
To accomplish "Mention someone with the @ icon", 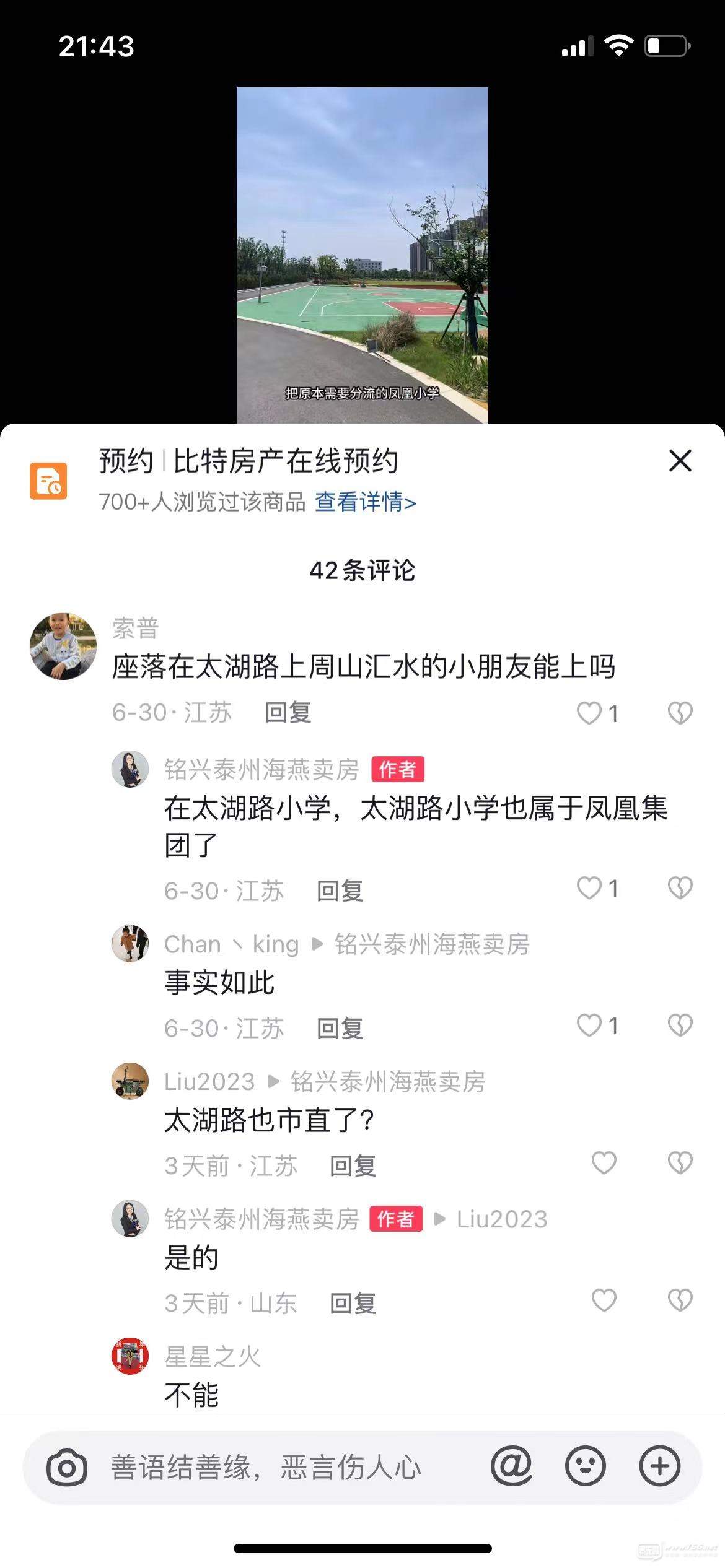I will click(x=511, y=1466).
